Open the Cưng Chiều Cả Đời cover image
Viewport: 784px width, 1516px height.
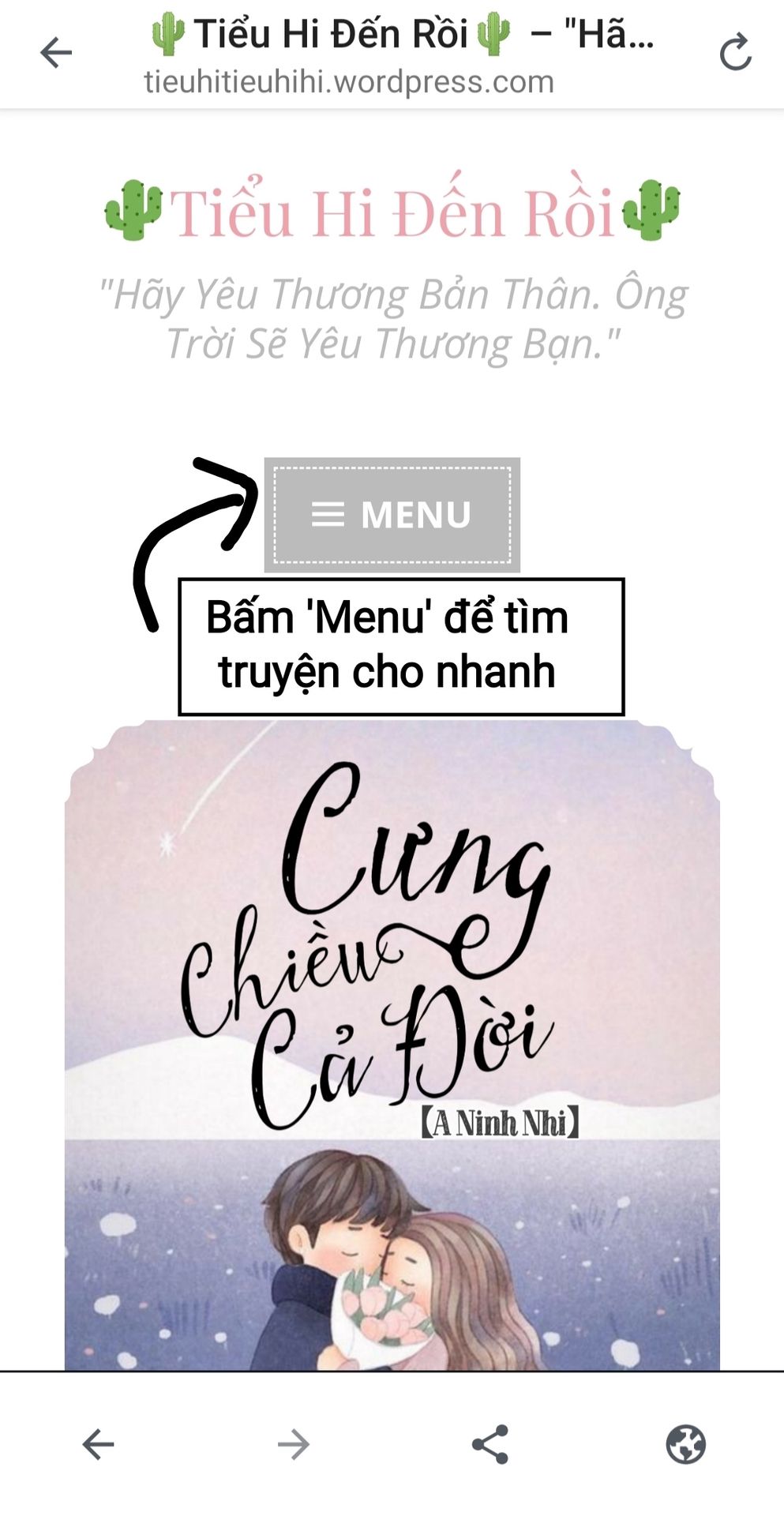click(392, 1042)
